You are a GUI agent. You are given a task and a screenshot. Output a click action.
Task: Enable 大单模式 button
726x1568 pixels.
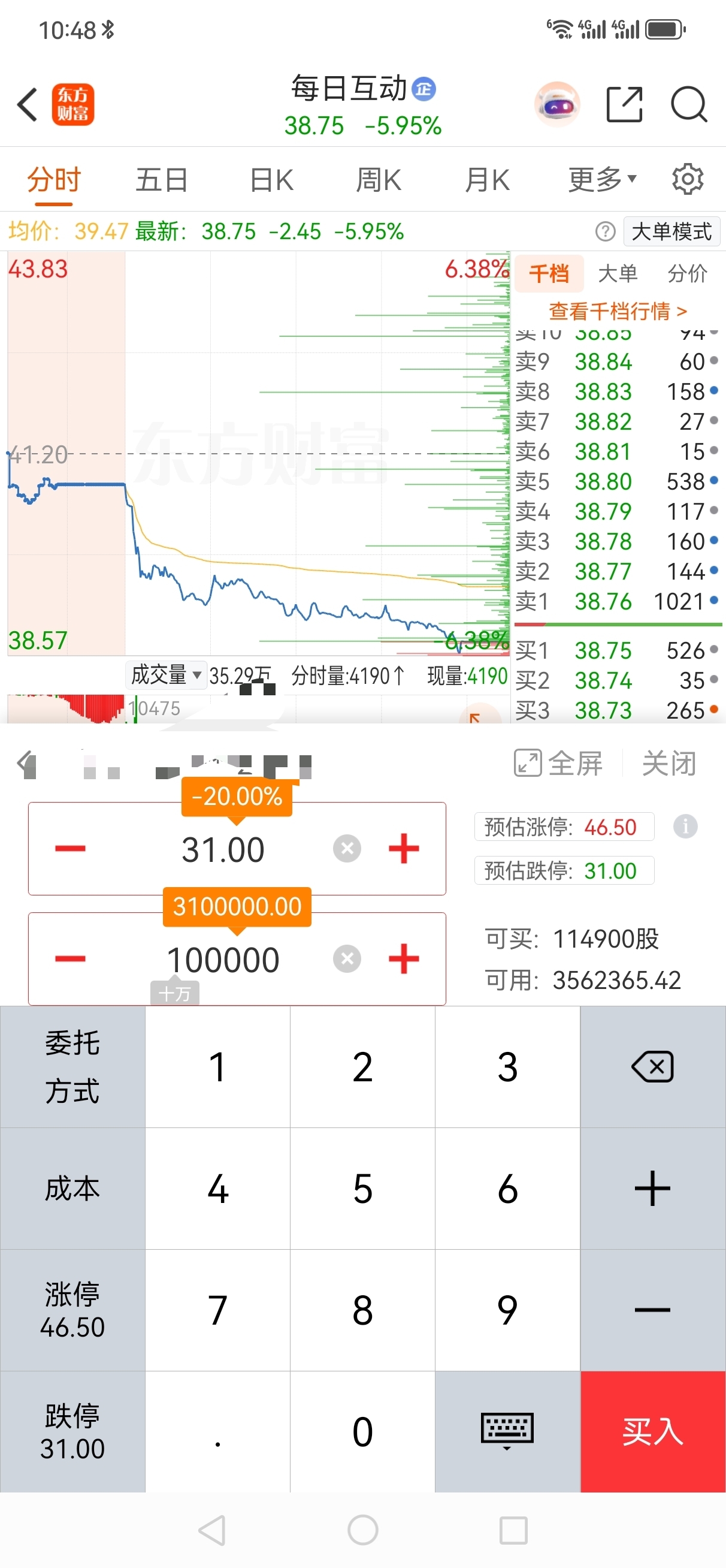click(x=672, y=232)
